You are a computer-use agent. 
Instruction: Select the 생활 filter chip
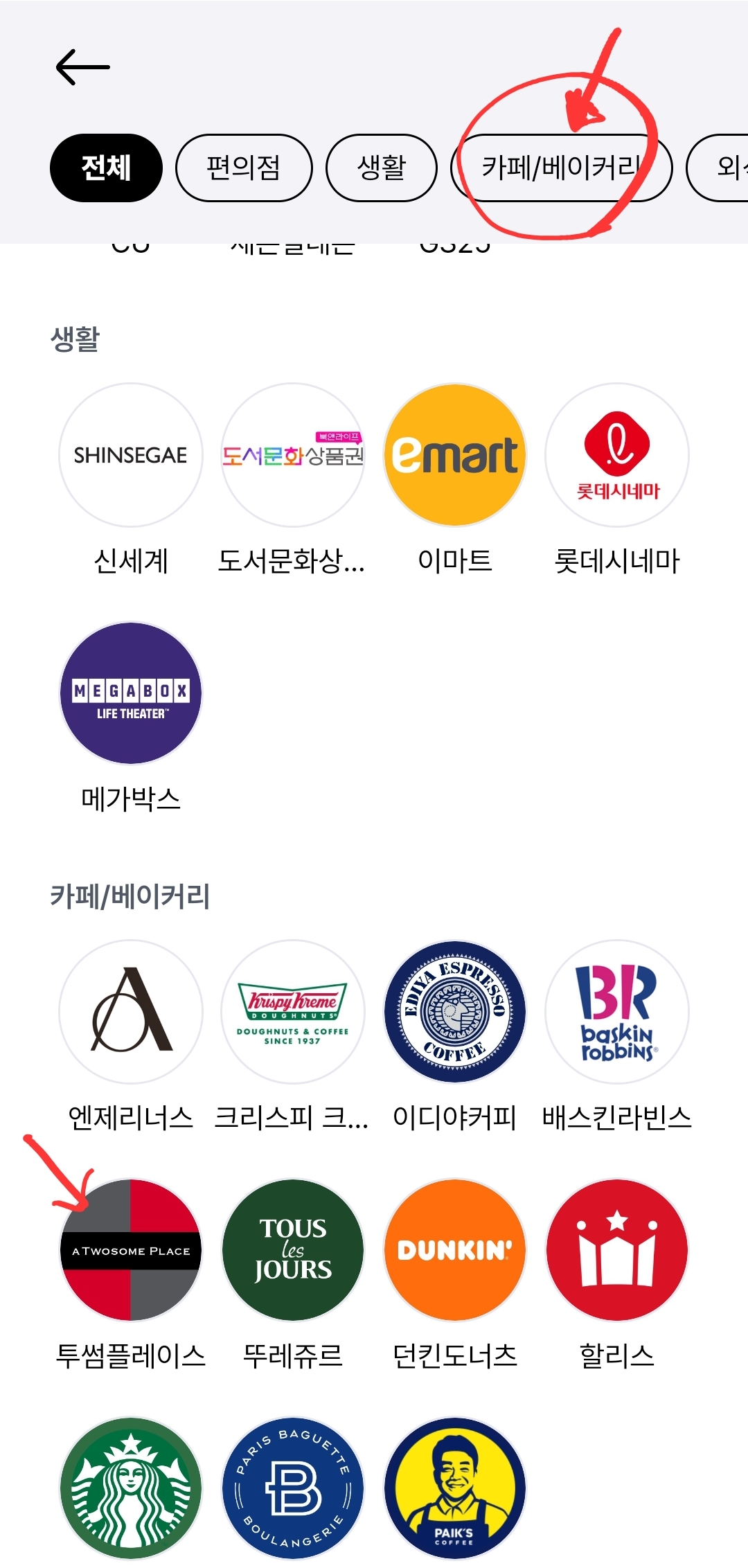pyautogui.click(x=380, y=168)
